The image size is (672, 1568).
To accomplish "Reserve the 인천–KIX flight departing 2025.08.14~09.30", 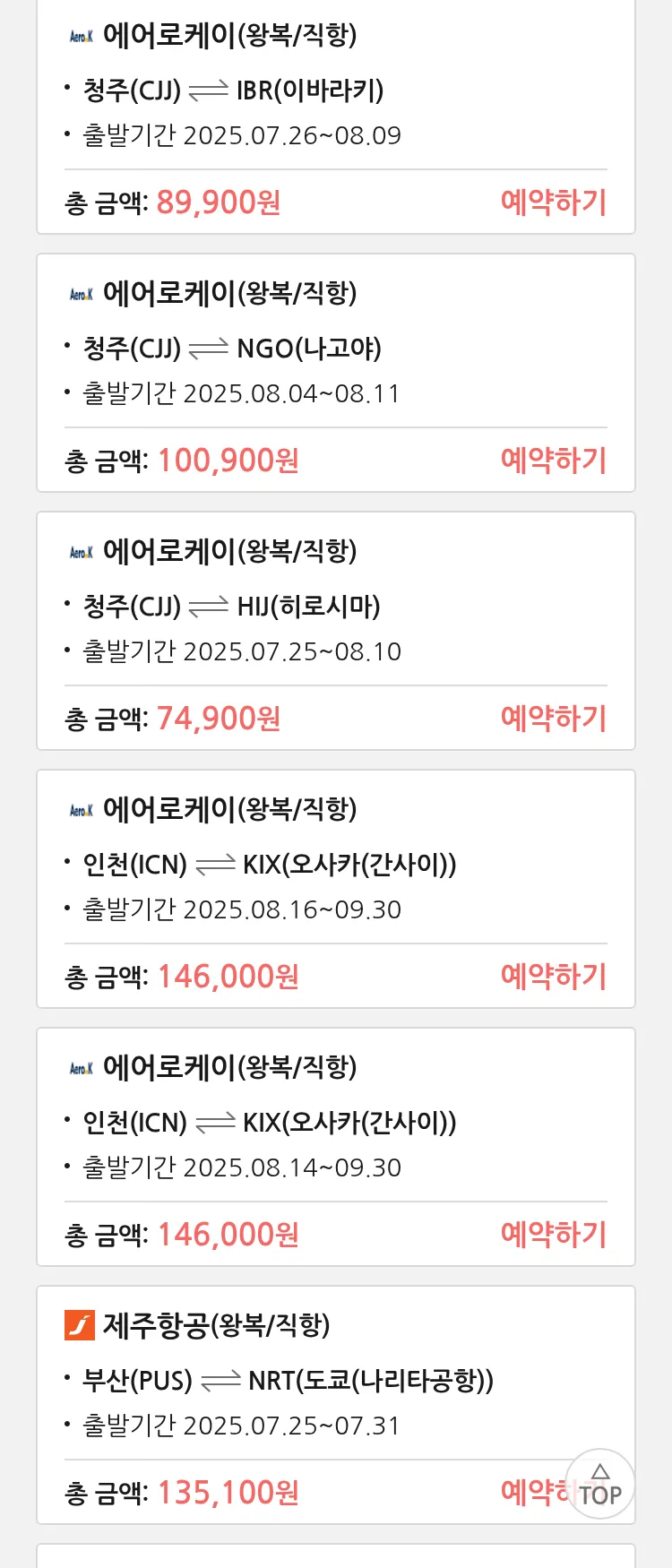I will (x=553, y=1235).
